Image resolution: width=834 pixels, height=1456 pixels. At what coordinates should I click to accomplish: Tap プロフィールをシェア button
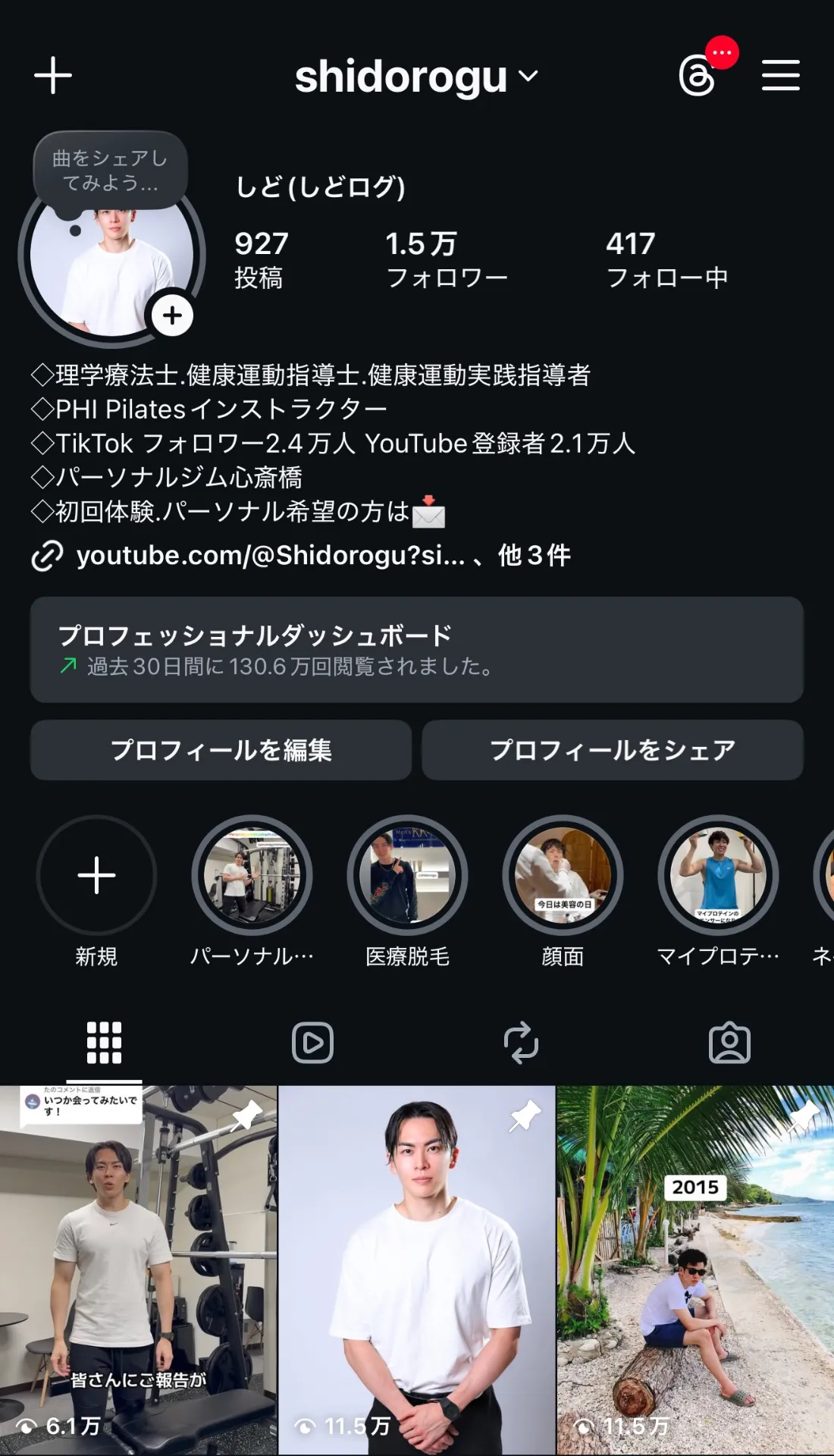click(612, 750)
